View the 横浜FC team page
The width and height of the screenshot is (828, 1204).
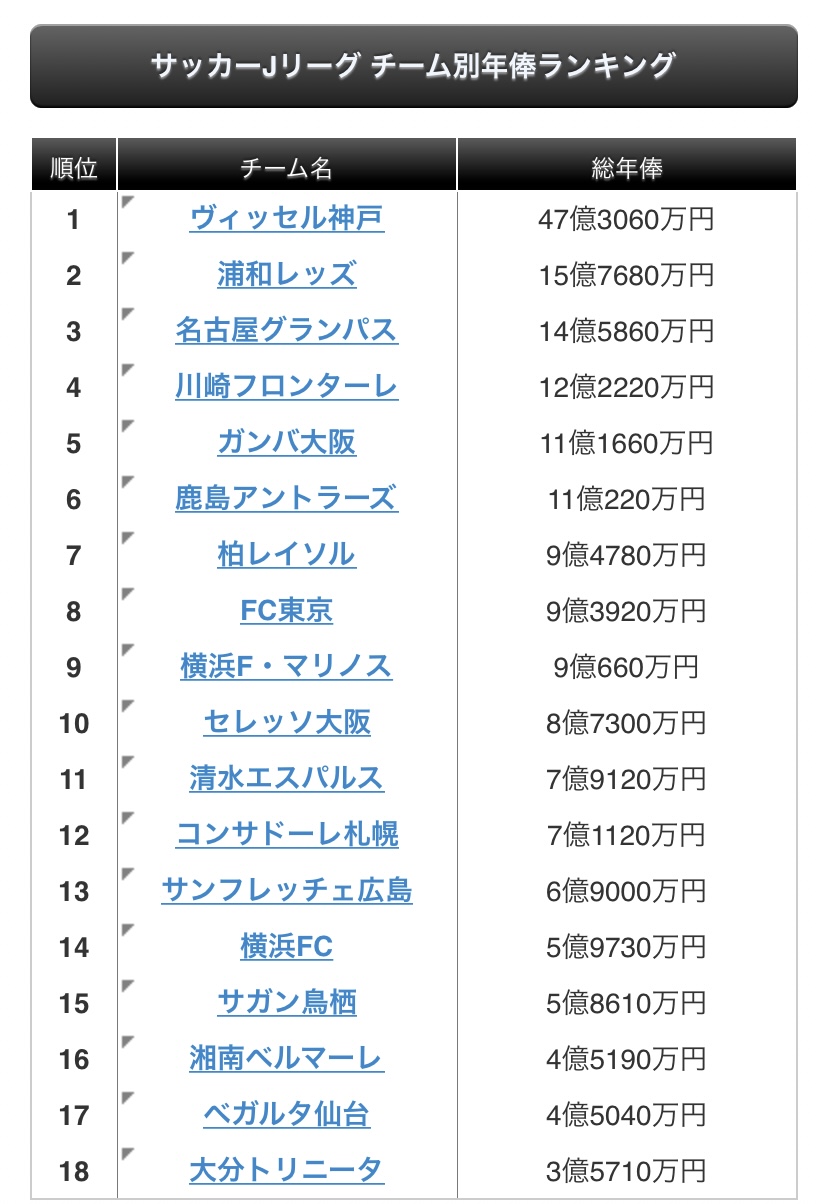tap(286, 946)
